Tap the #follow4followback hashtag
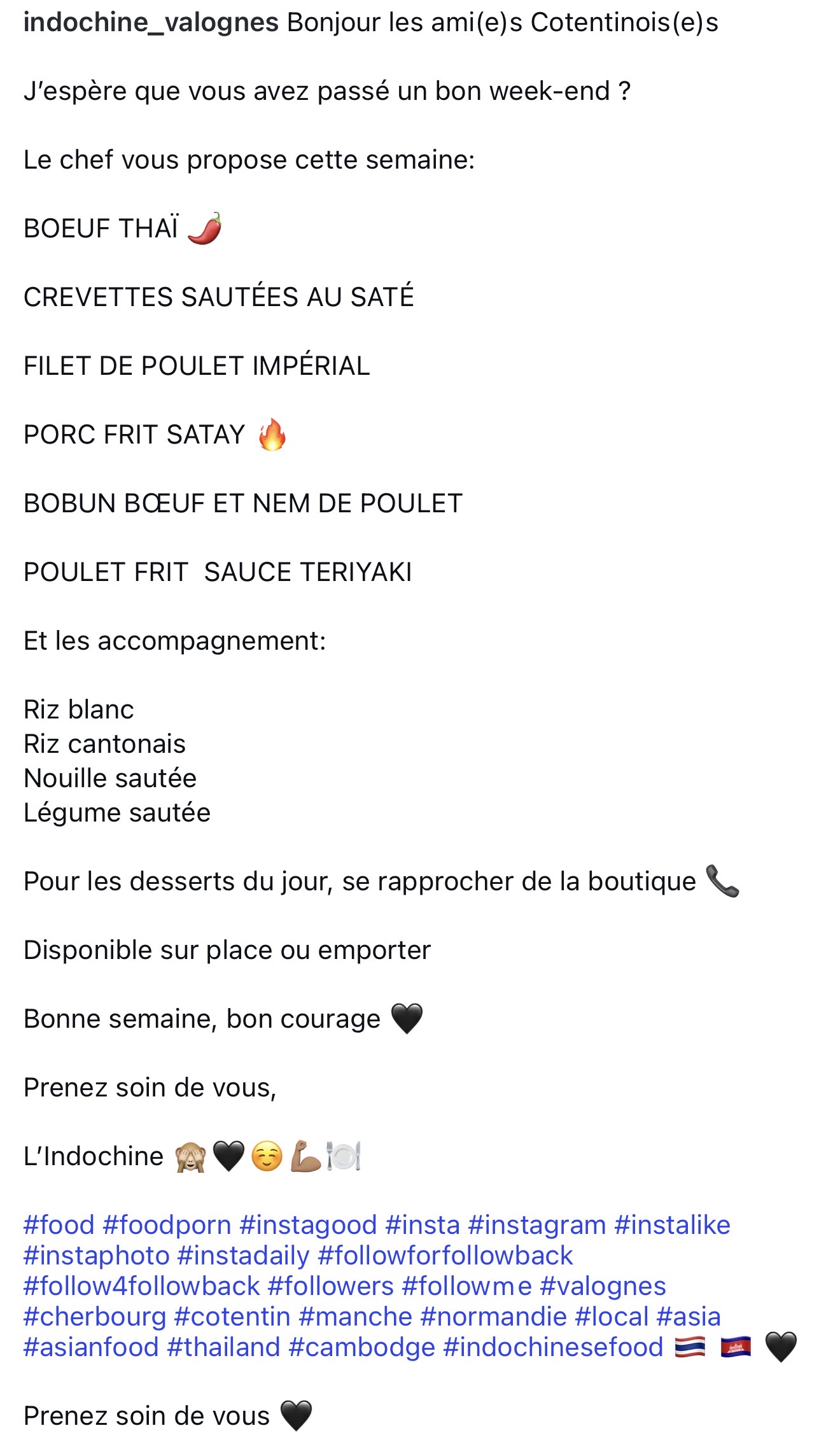Screen dimensions: 840x1449 pos(141,1286)
